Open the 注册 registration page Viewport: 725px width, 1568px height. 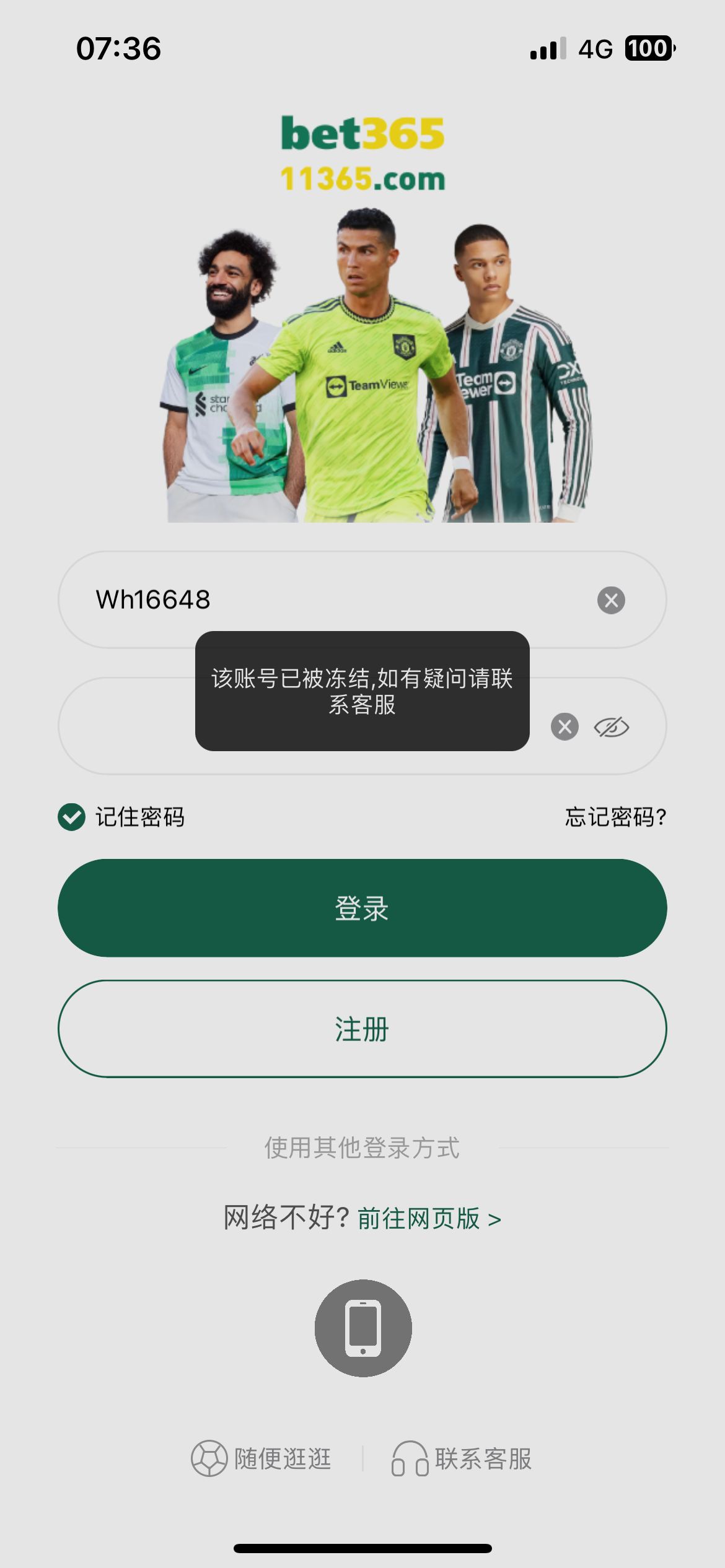point(362,1028)
